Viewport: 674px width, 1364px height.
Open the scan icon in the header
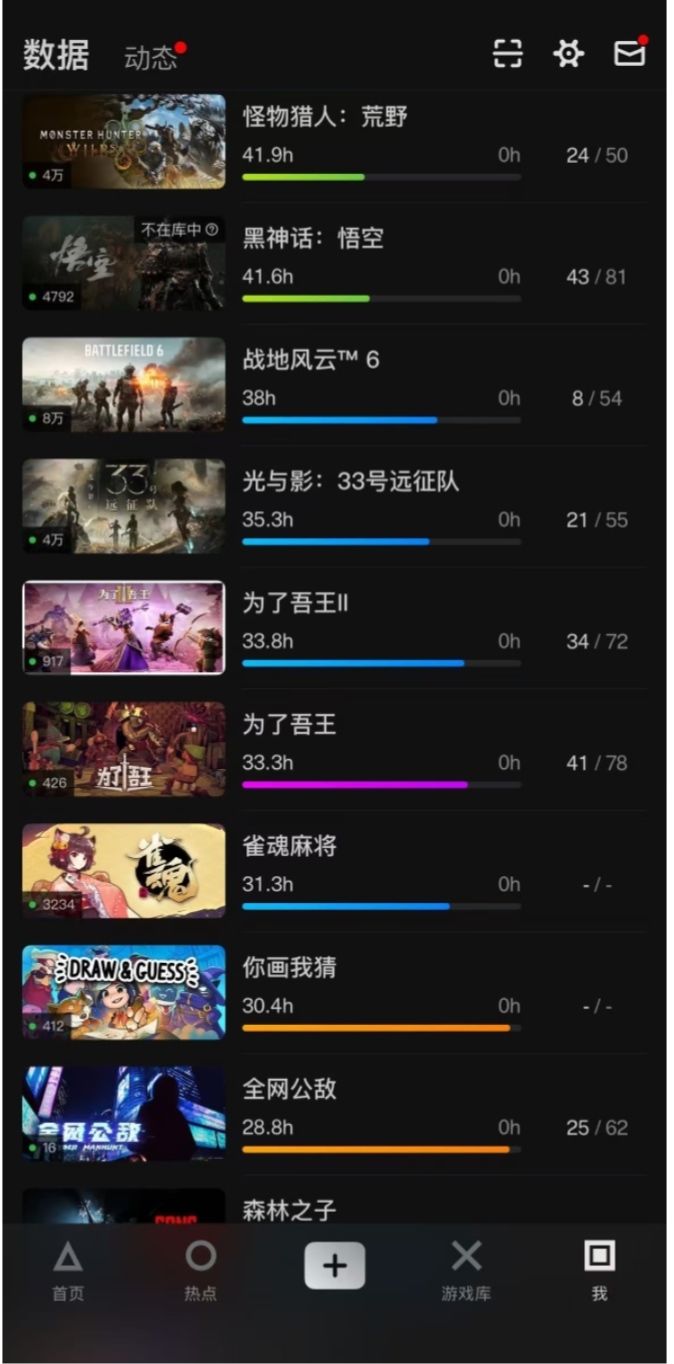click(508, 54)
